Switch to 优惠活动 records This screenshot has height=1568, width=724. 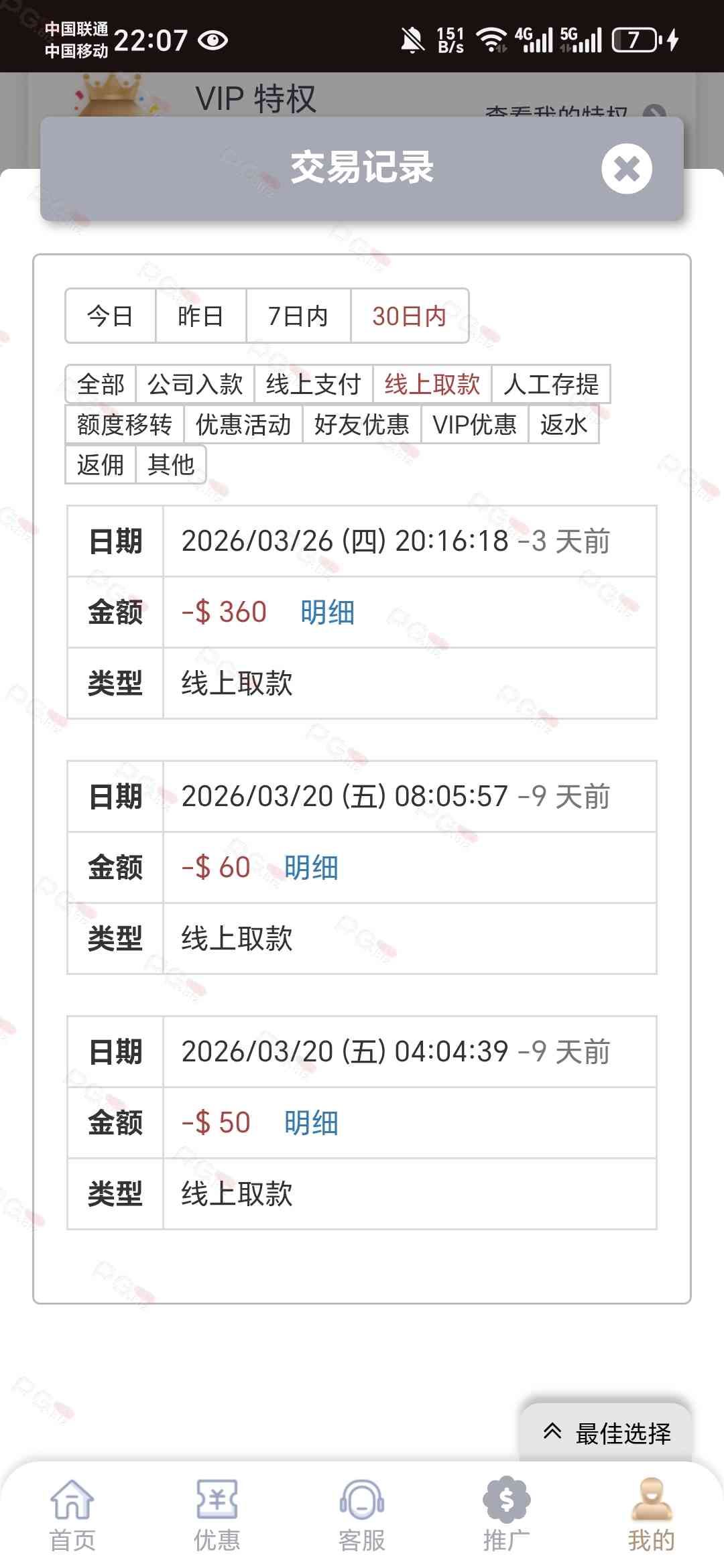click(x=243, y=425)
